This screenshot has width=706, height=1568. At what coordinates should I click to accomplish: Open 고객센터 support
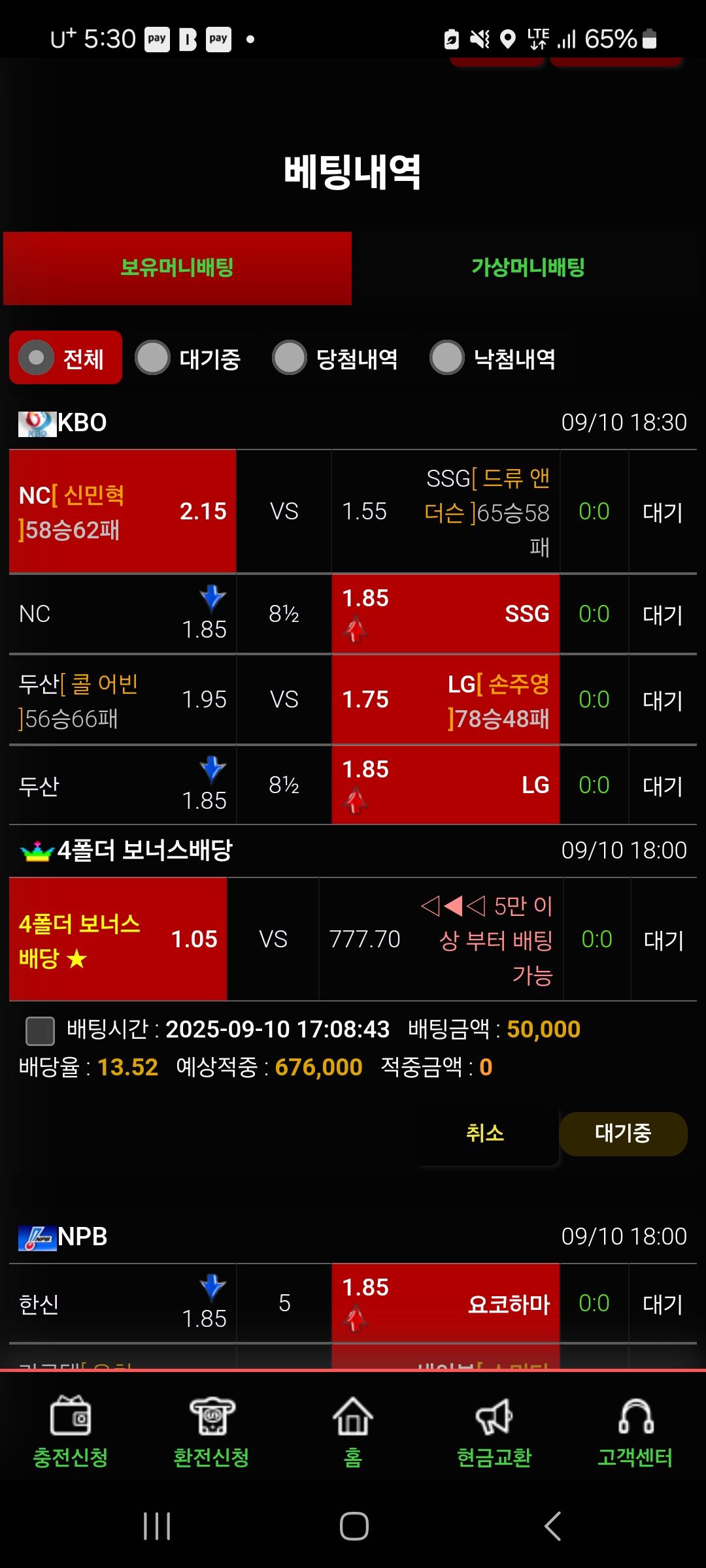point(635,1431)
